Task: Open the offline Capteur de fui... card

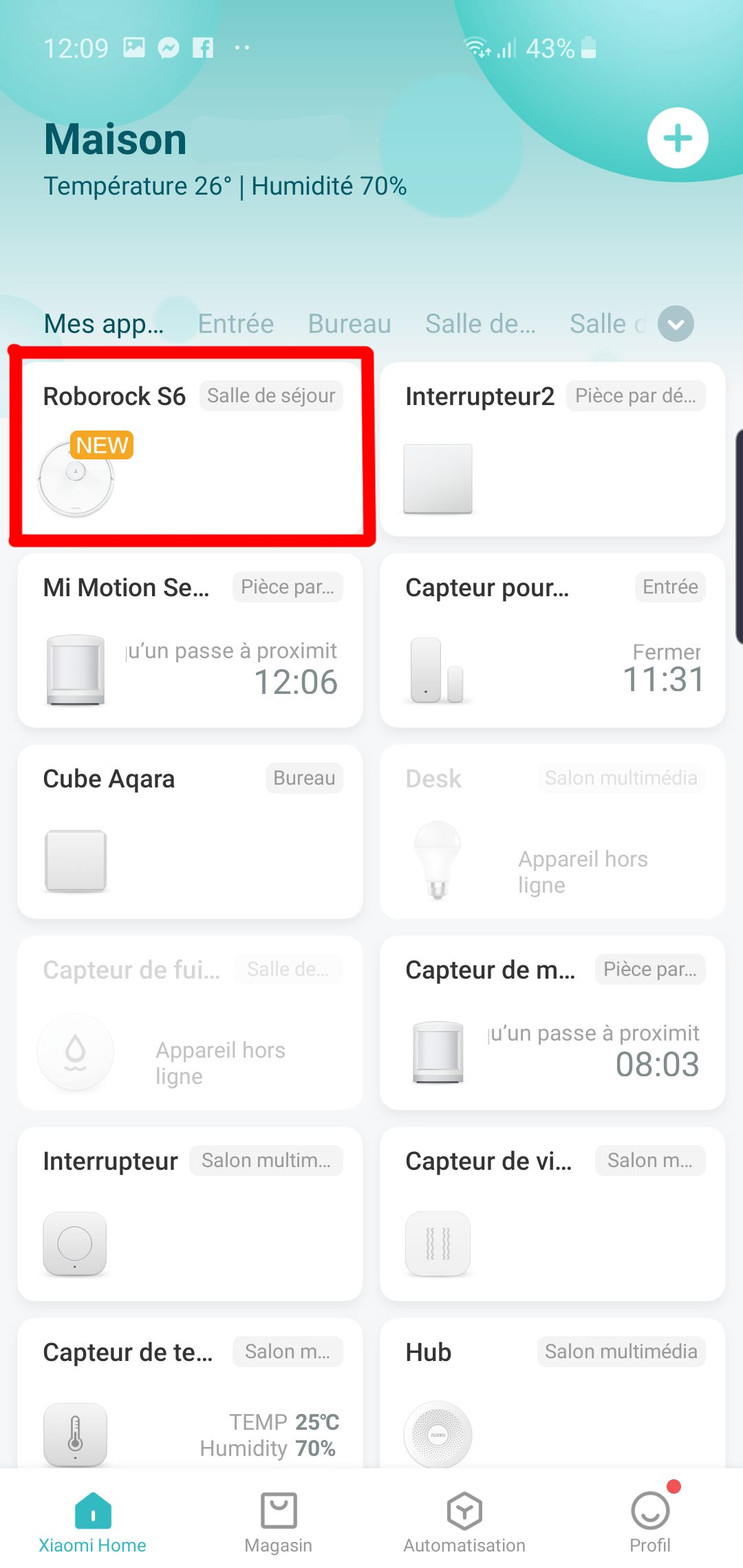Action: click(191, 1023)
